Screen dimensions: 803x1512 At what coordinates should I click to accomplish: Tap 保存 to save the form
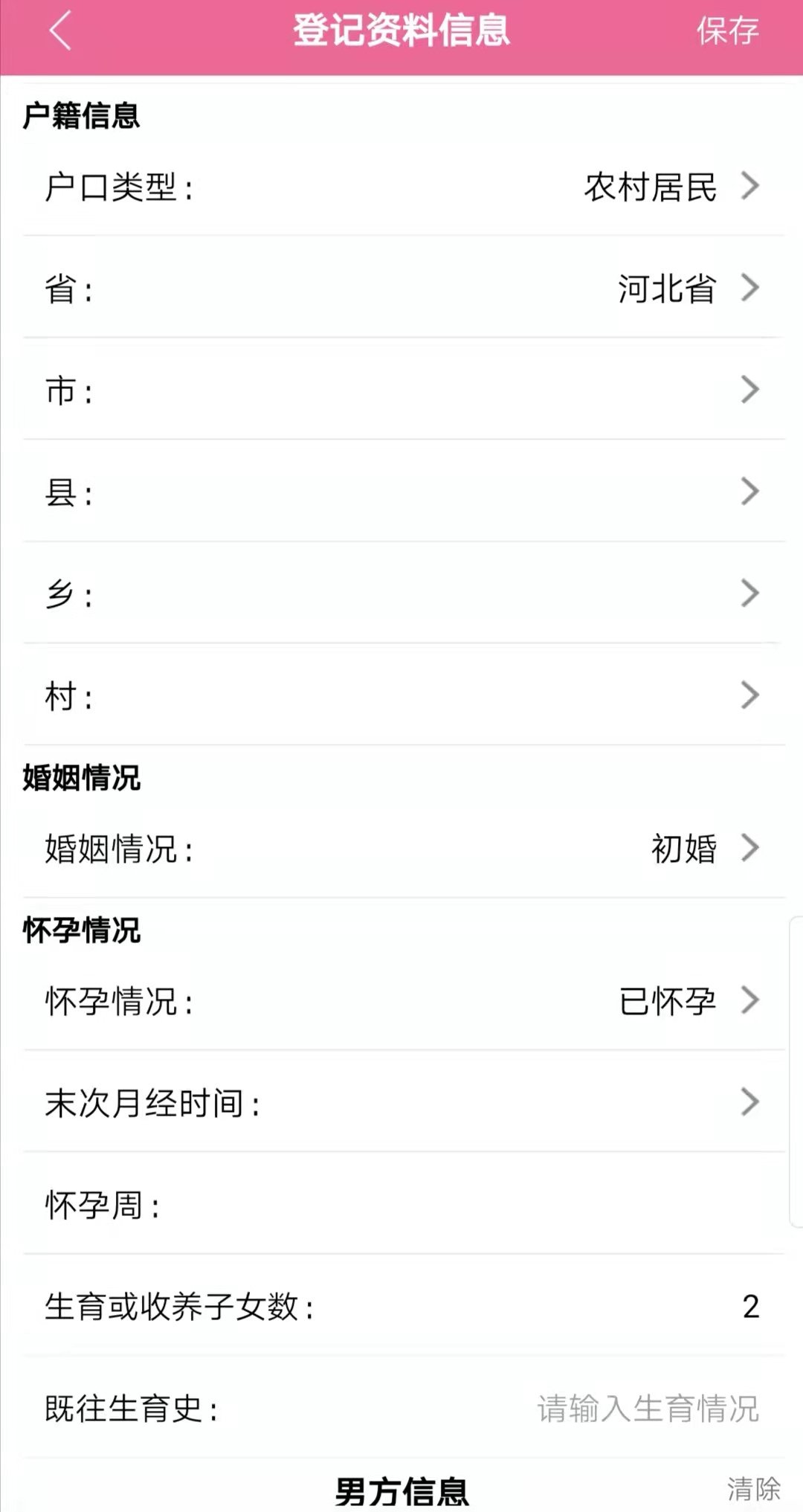(726, 31)
